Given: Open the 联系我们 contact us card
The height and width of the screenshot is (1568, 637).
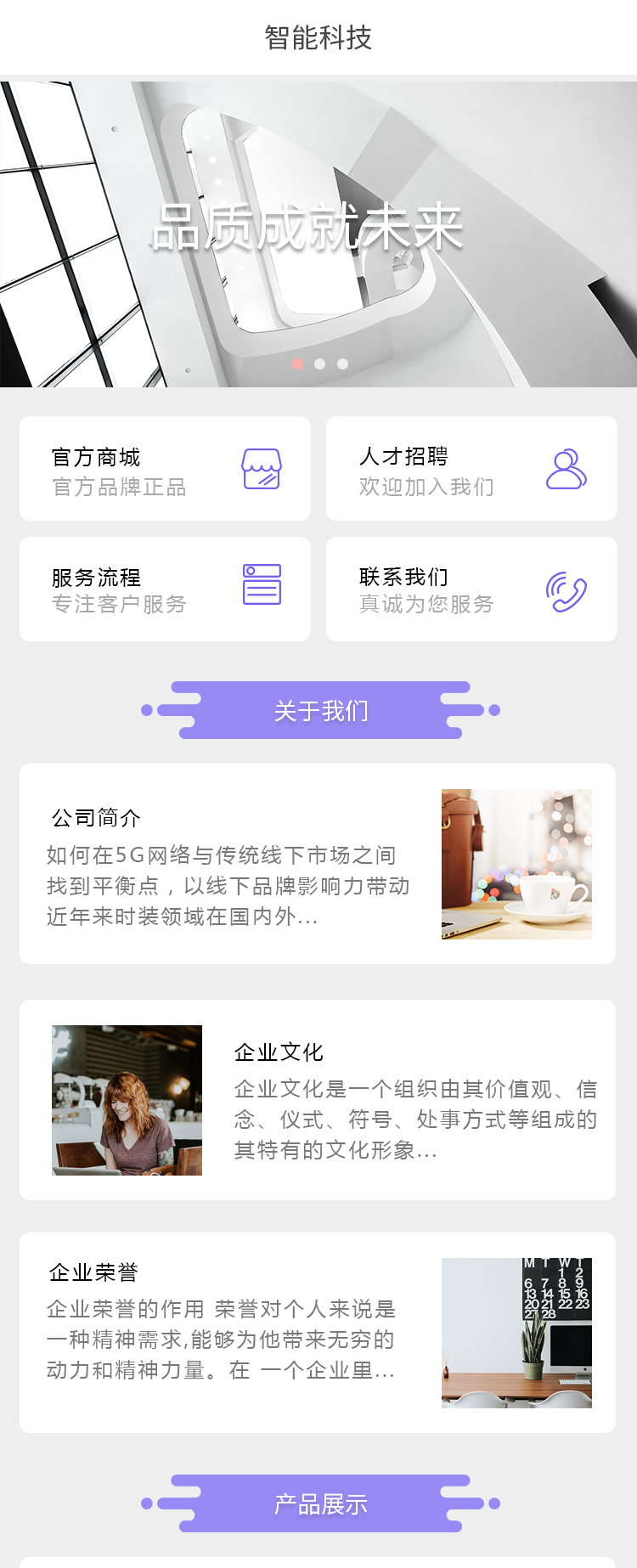Looking at the screenshot, I should 471,589.
